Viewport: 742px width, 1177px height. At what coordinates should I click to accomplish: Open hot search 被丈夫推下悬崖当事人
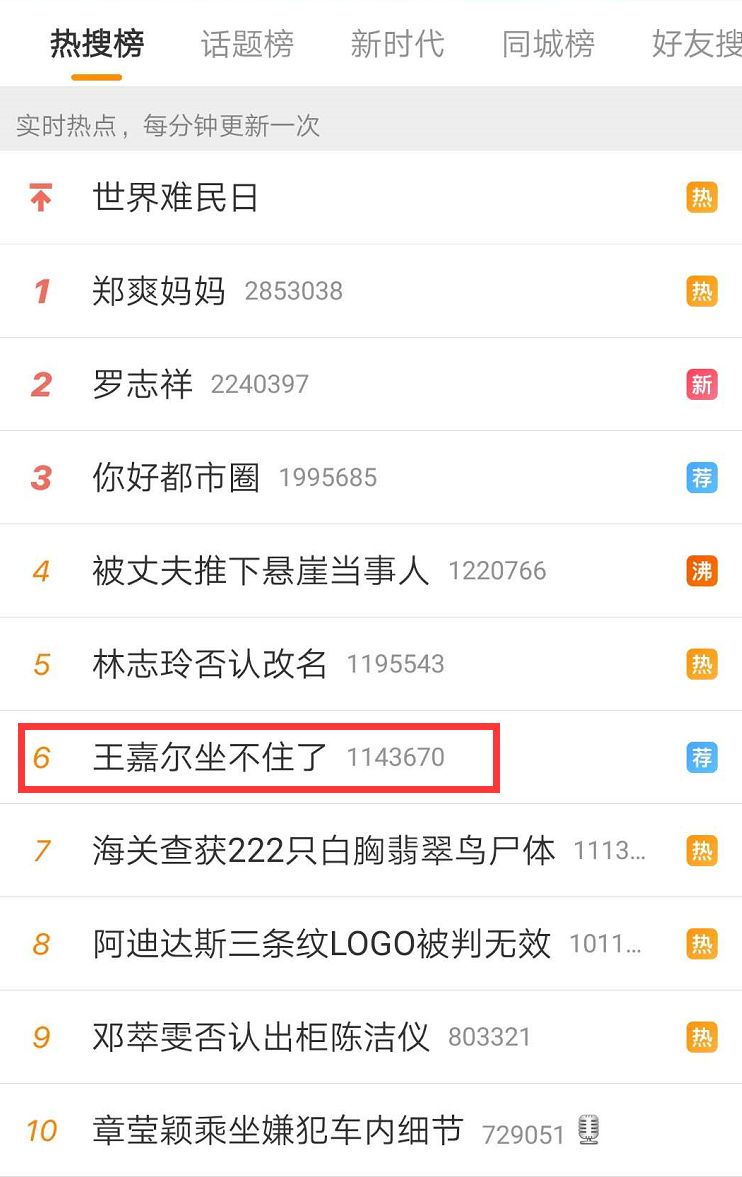[260, 571]
